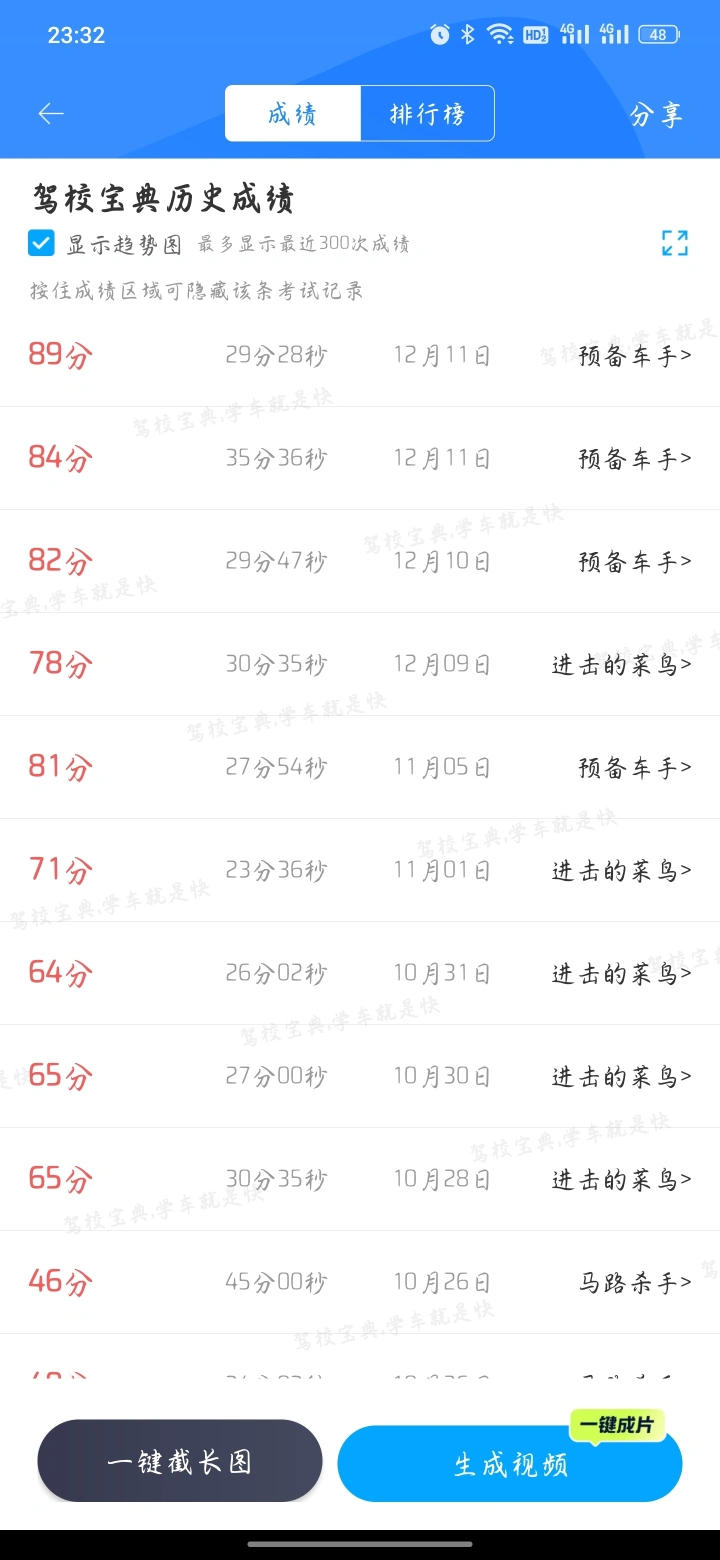Open the 64分 record from 10月31日
This screenshot has height=1560, width=720.
[x=360, y=973]
